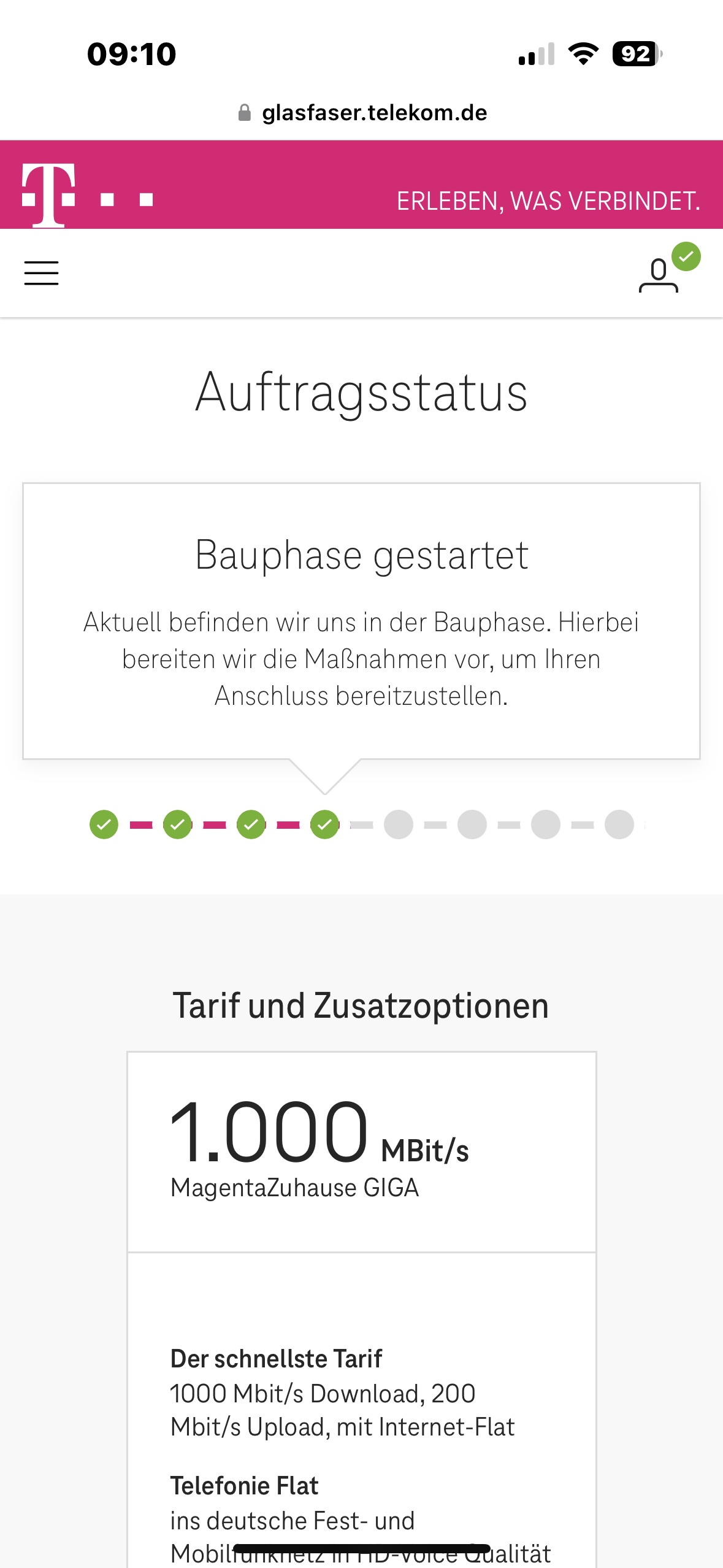Tap the Telekom T logo

(49, 195)
